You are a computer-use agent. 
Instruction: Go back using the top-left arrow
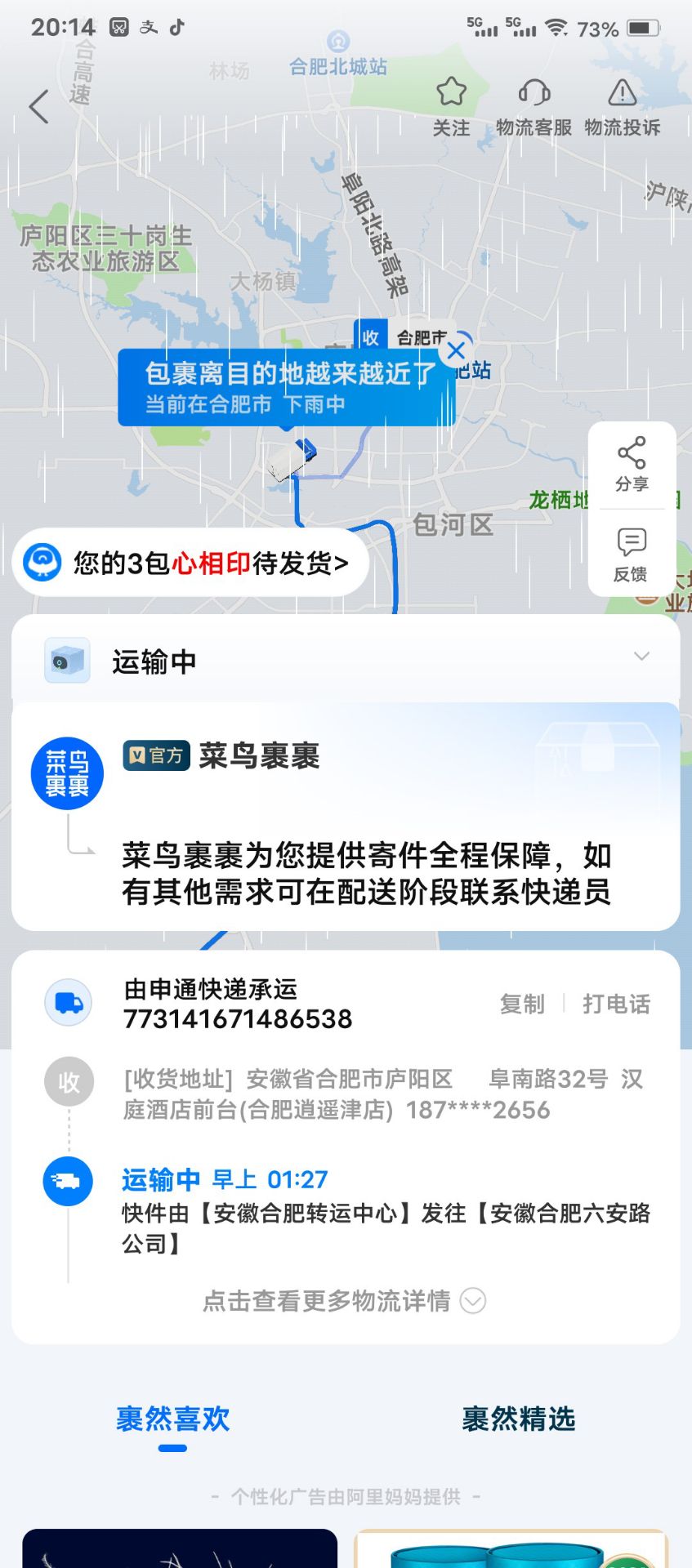[x=39, y=107]
